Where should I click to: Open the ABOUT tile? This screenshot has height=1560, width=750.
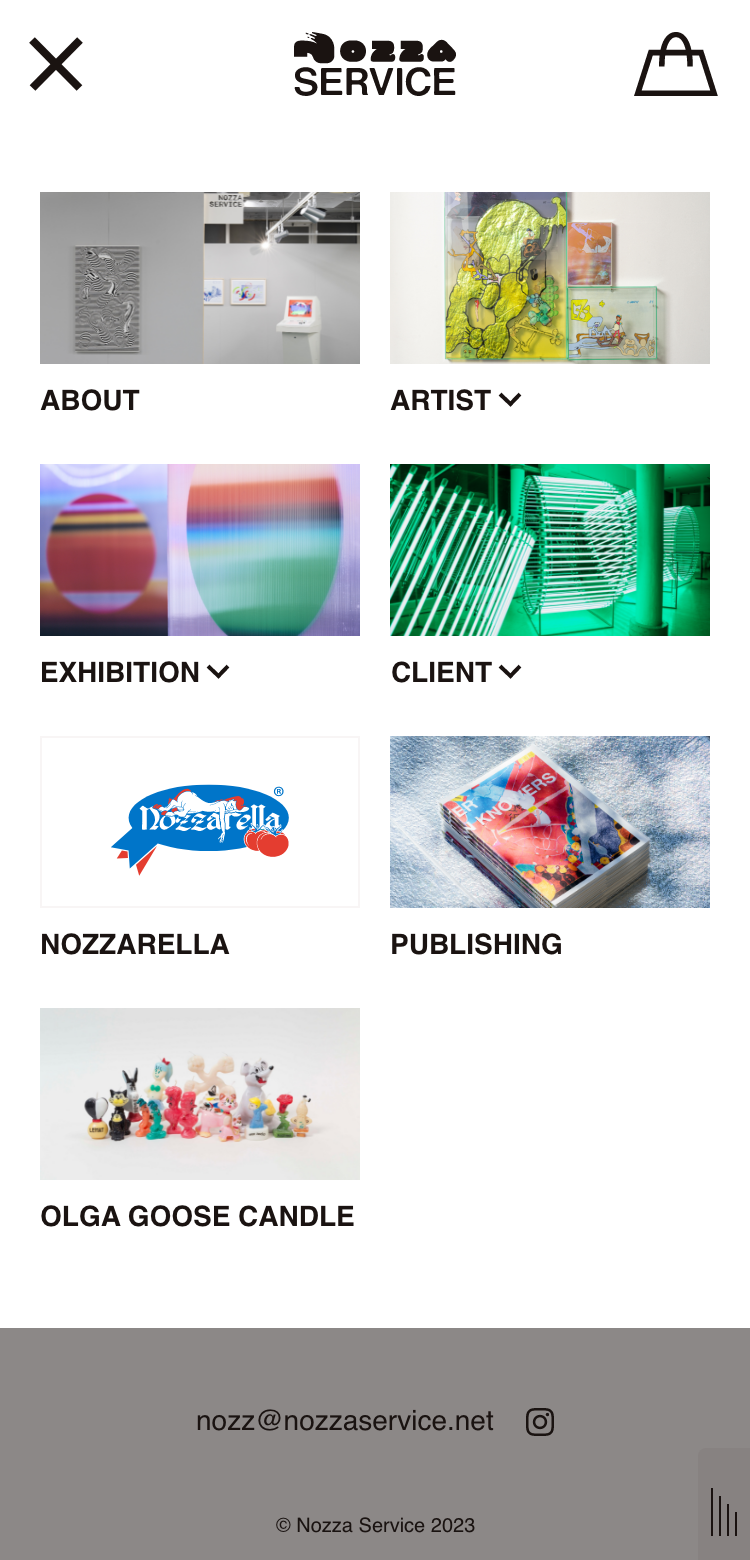coord(200,278)
